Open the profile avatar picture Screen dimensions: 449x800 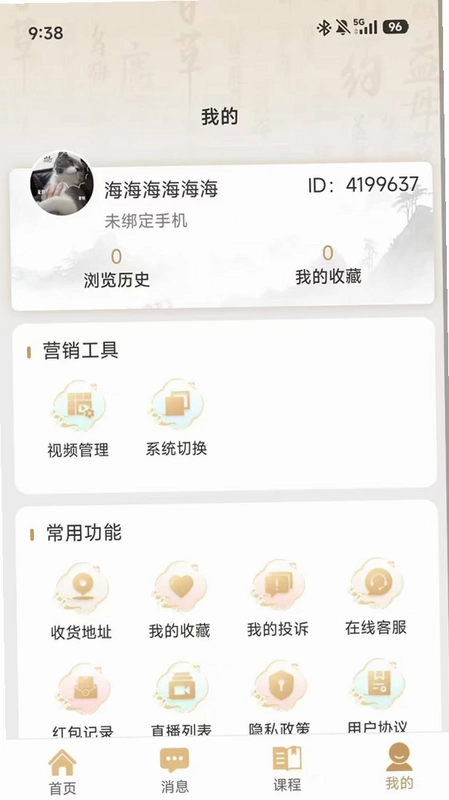62,183
